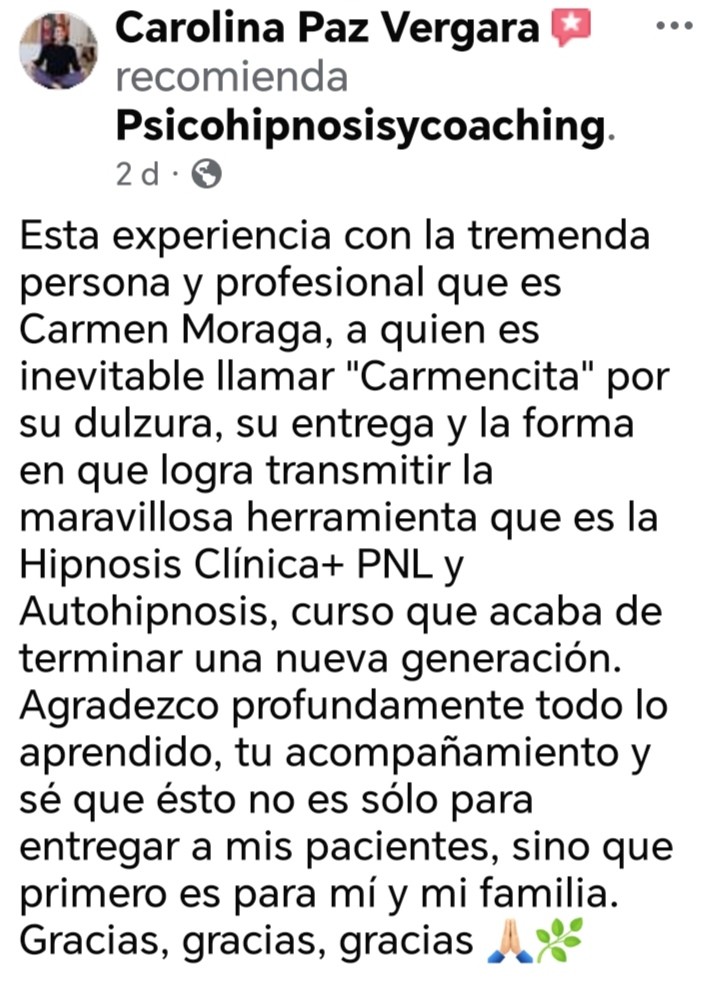
Task: Open the Psicohipnosisycoaching page
Action: coord(360,125)
